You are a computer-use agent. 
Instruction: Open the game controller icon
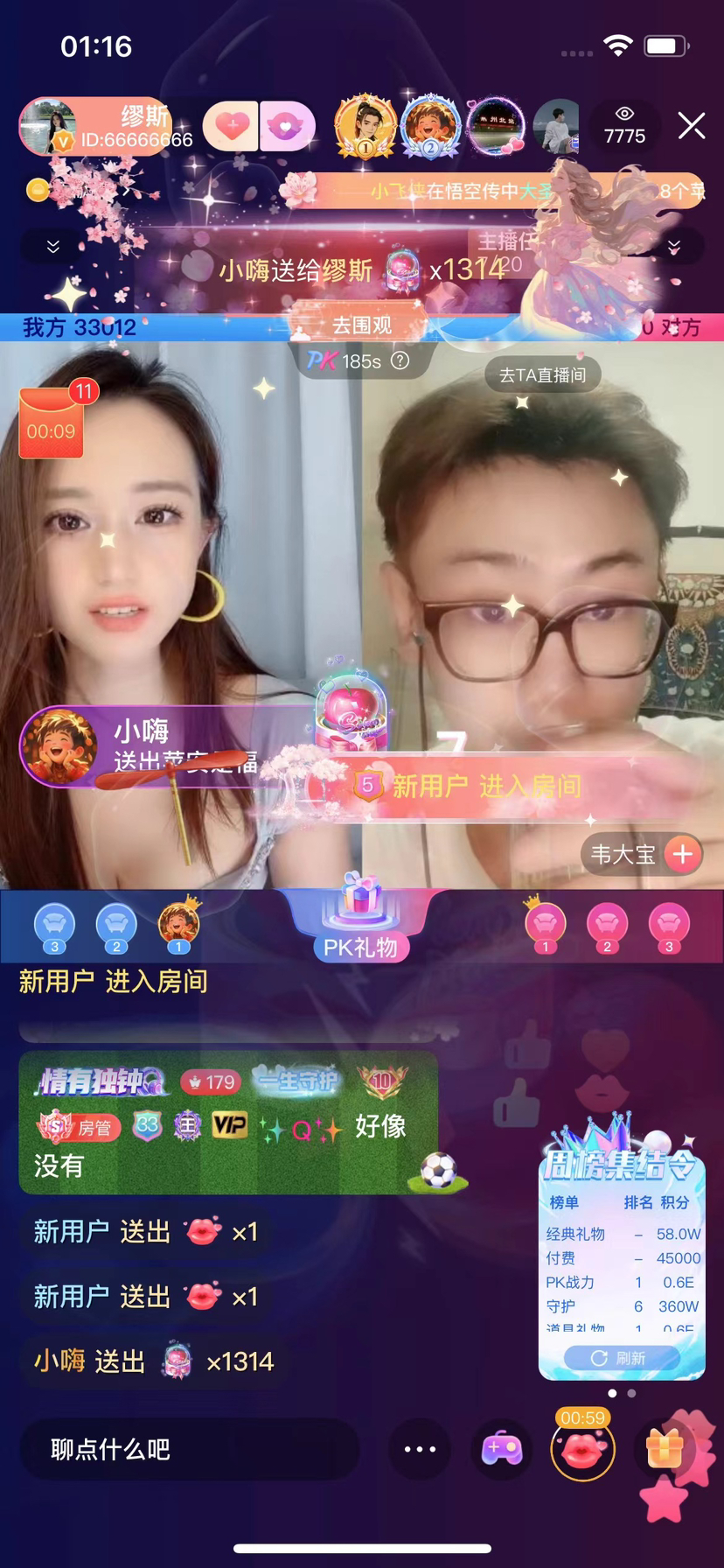click(502, 1450)
